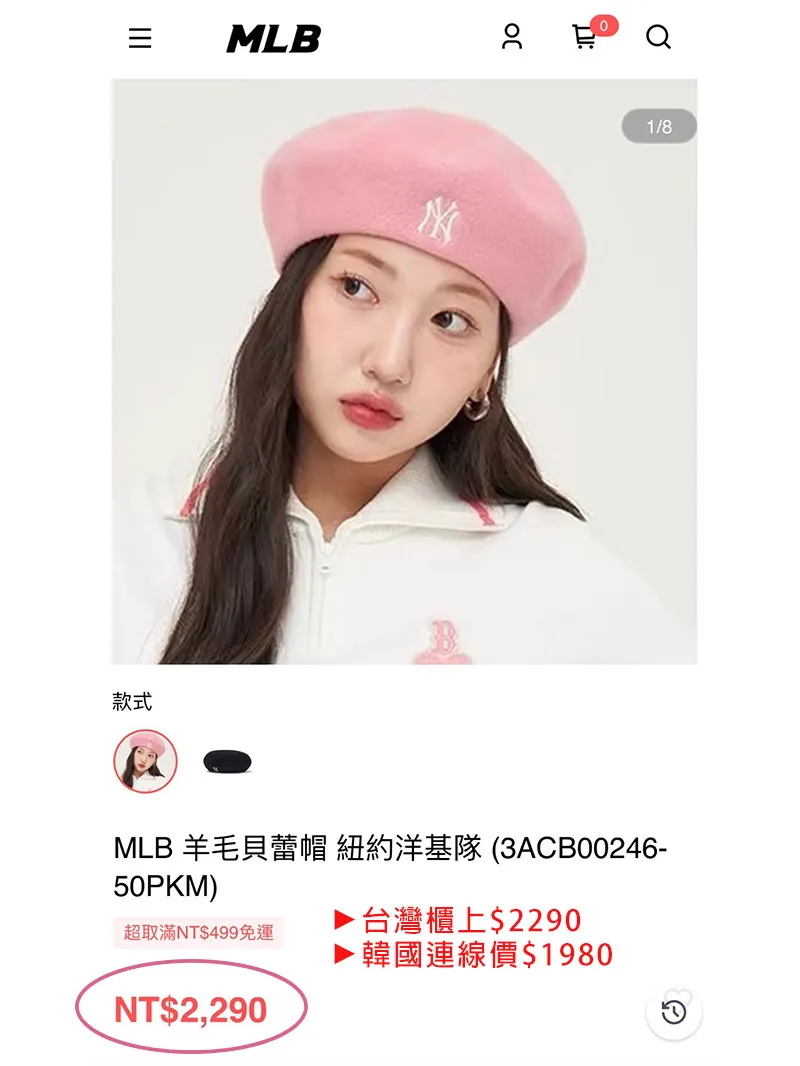Open the shopping cart

(x=585, y=37)
